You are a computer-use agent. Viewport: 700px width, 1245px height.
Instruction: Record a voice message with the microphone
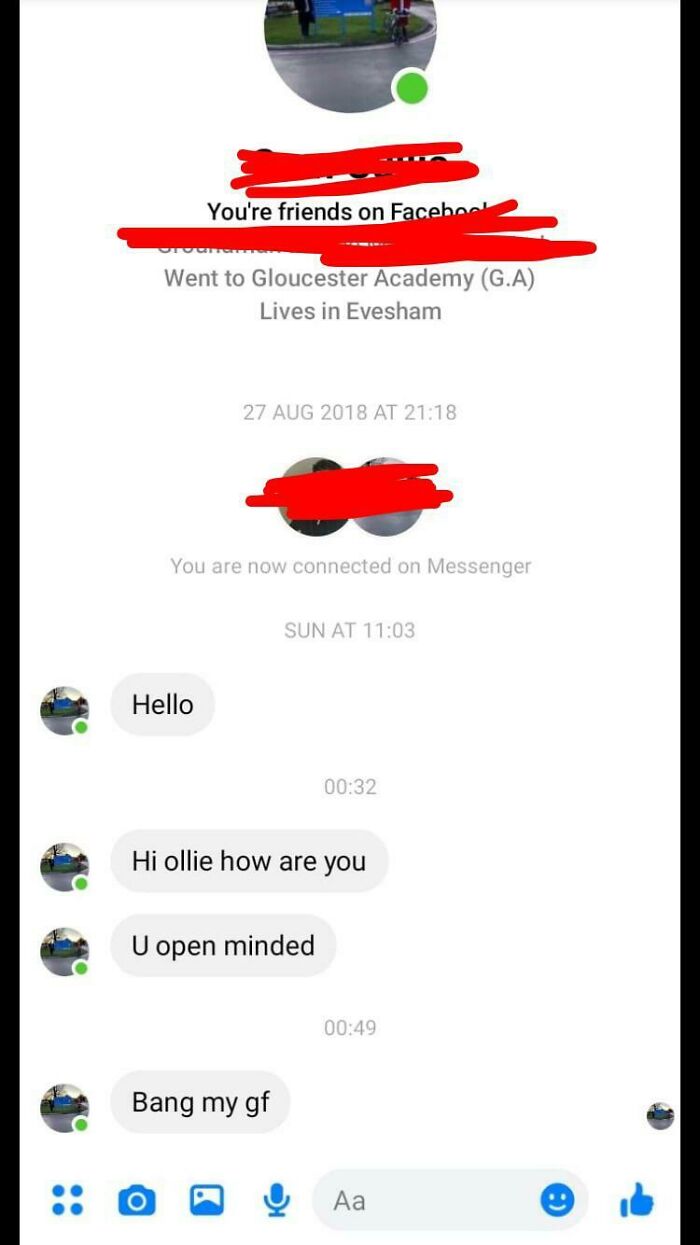pos(277,1200)
